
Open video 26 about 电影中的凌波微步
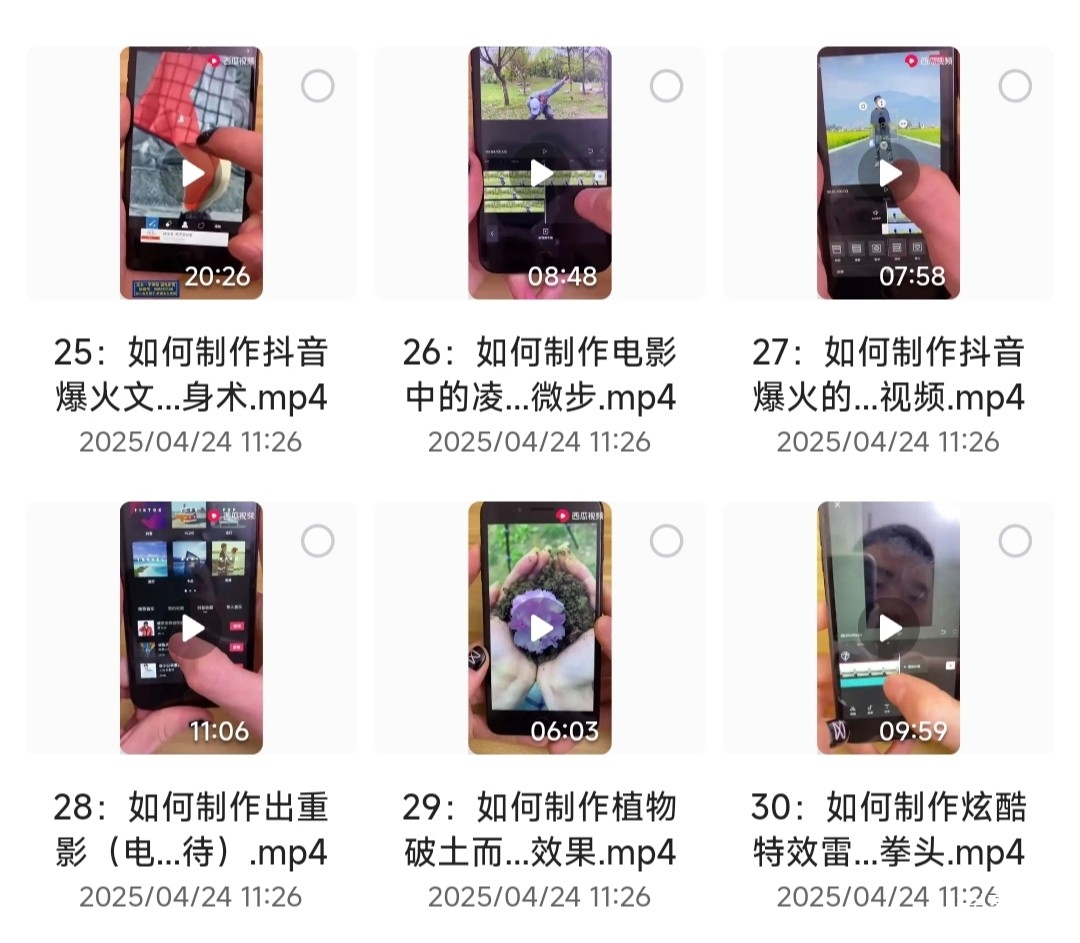coord(540,173)
